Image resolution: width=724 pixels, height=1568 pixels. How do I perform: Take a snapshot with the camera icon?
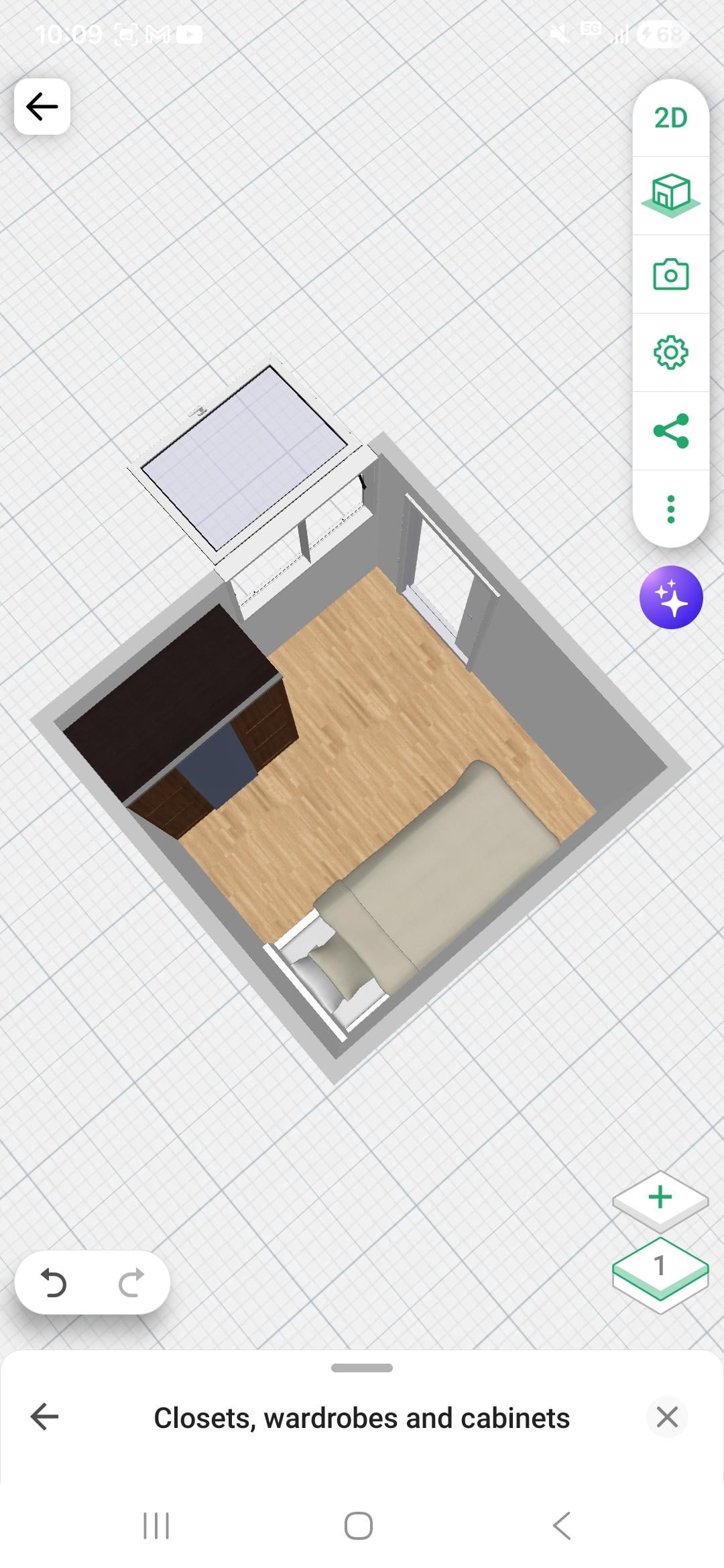[670, 274]
